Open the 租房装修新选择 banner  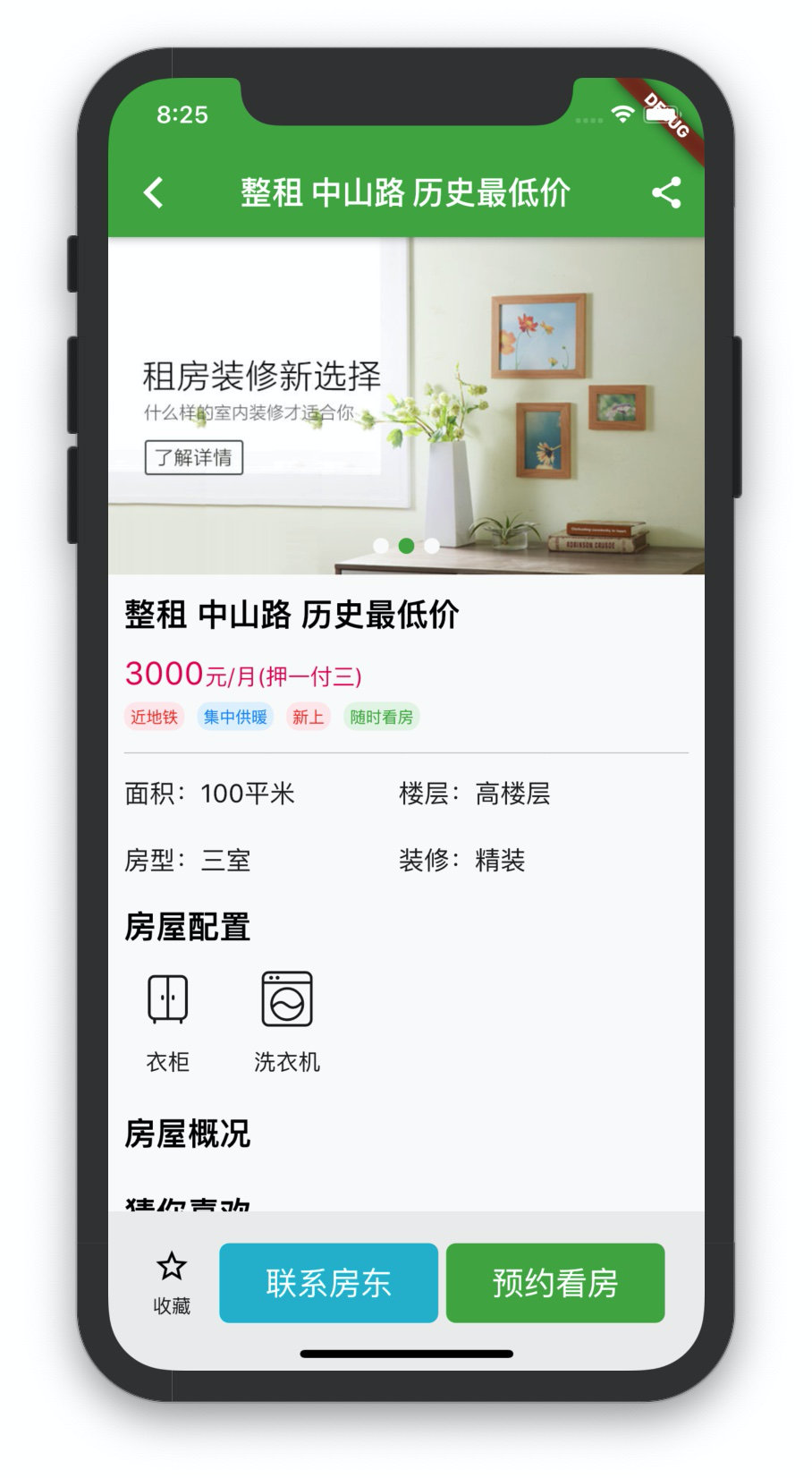point(406,404)
